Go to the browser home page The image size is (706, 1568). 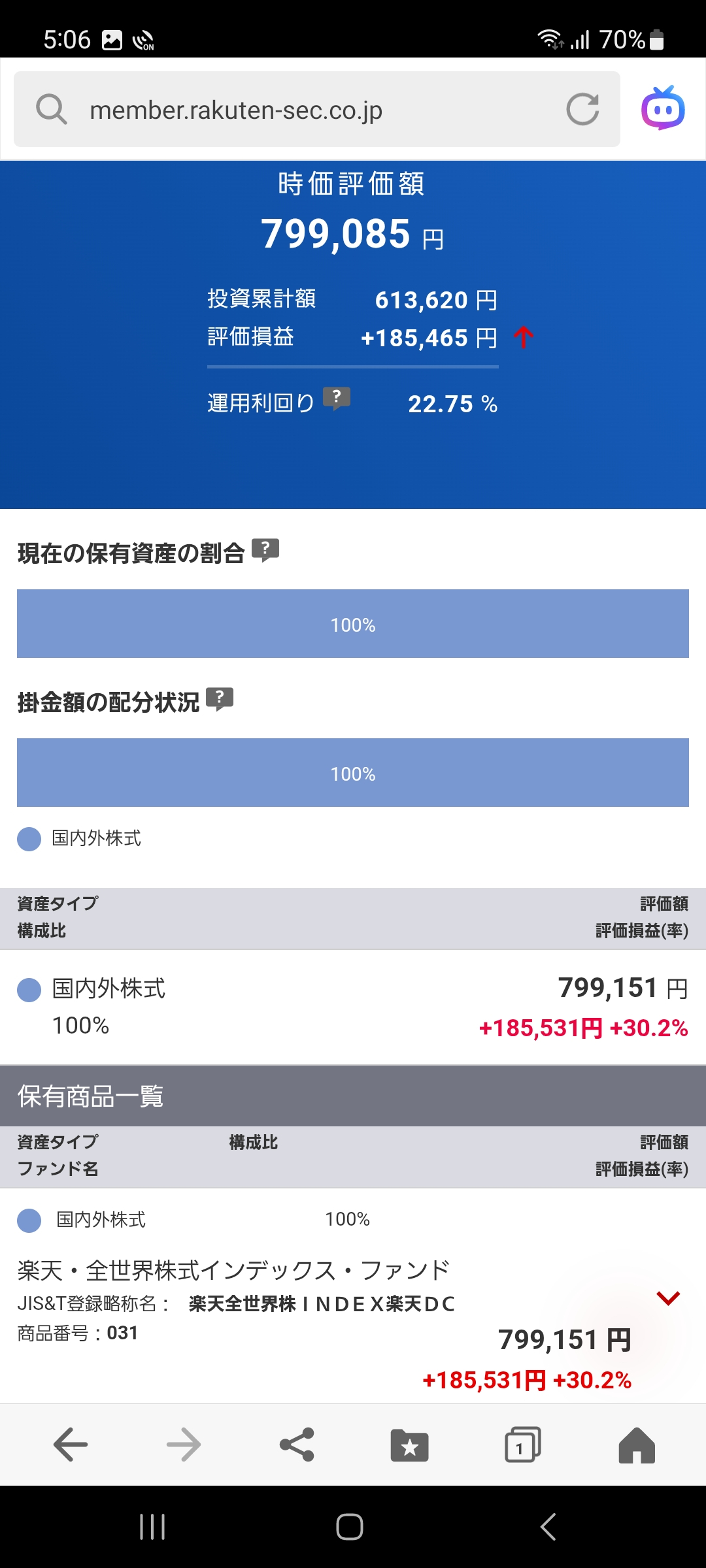tap(637, 1445)
